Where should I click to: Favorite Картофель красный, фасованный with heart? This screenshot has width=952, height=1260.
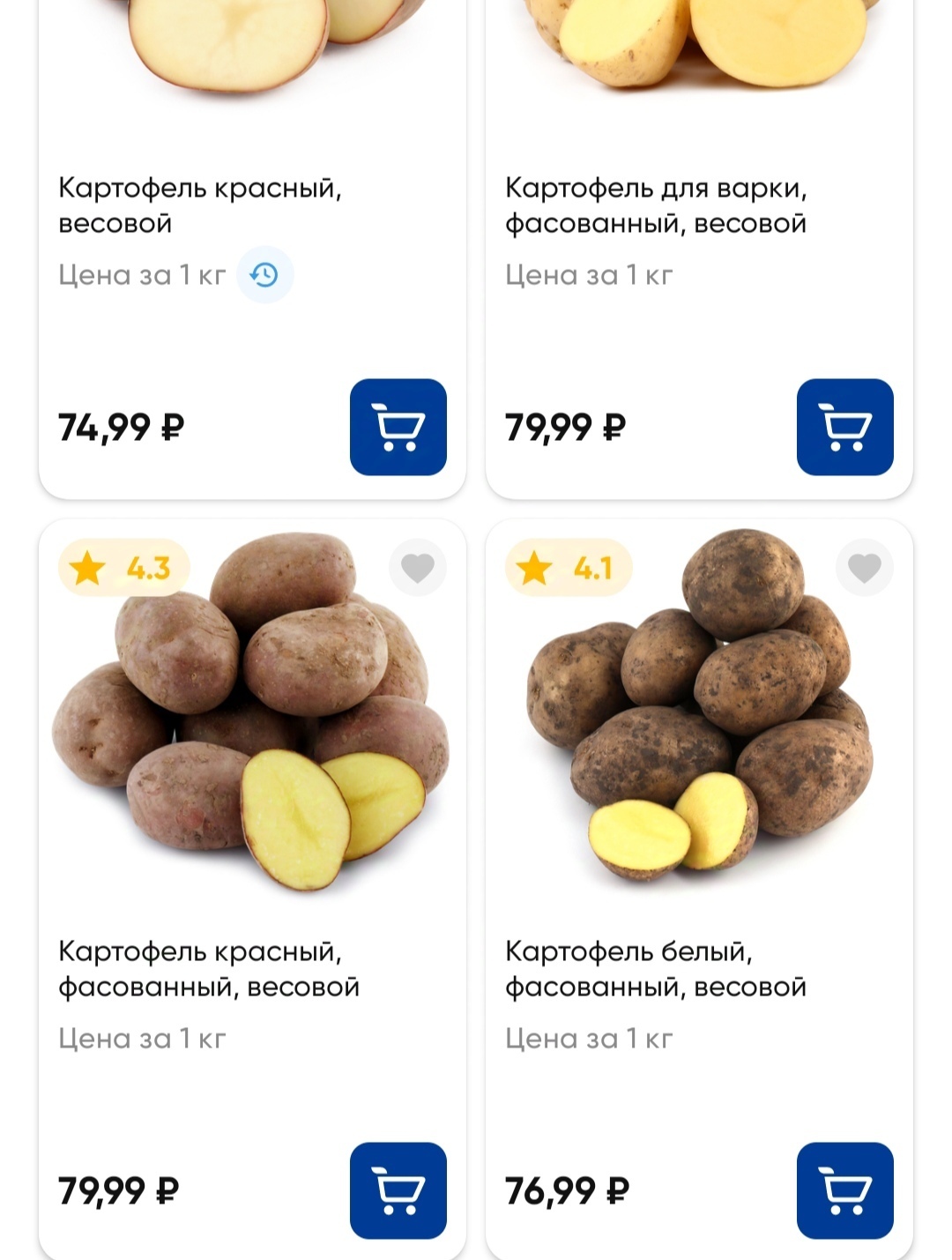point(418,568)
